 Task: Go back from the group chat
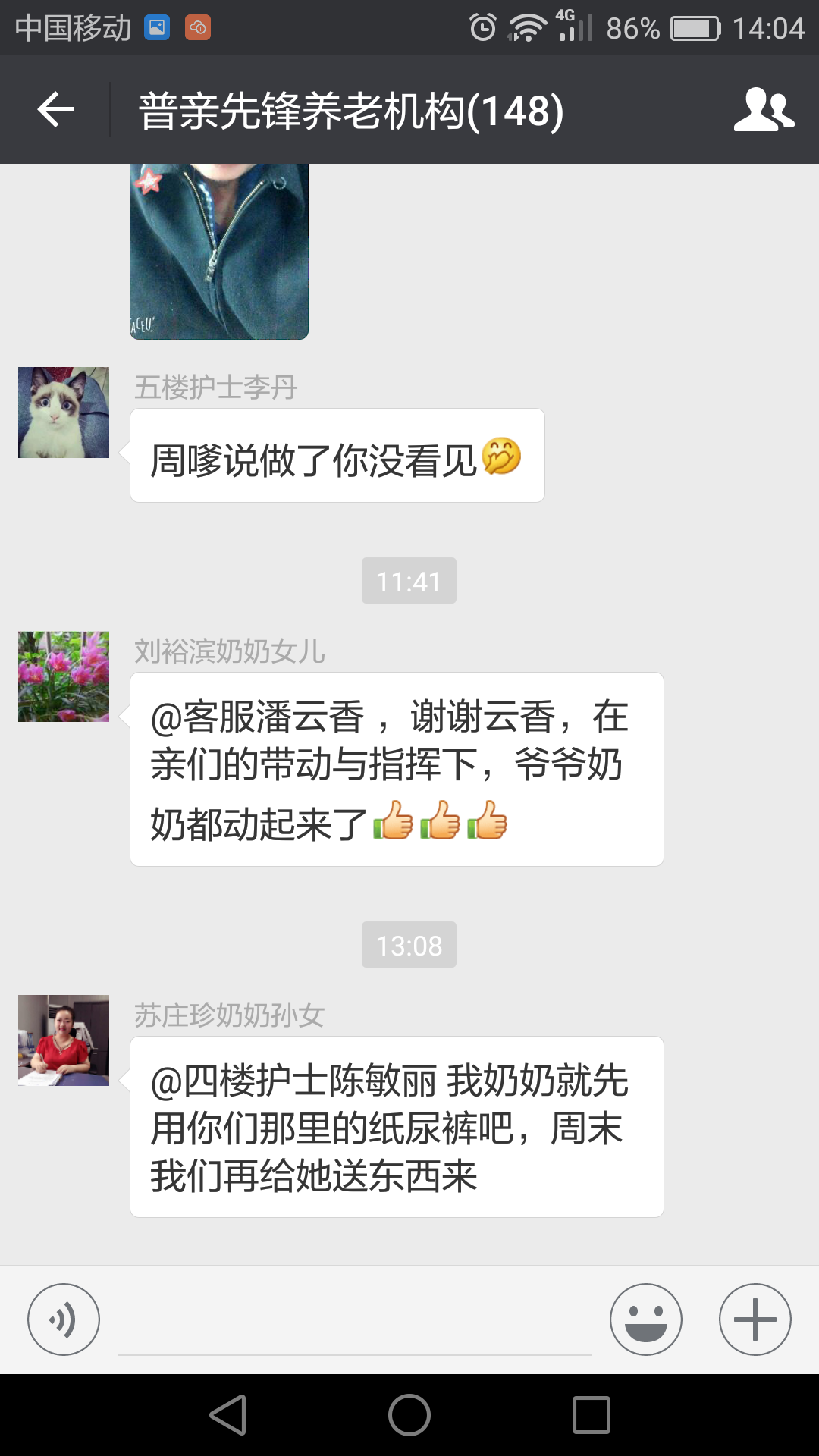(55, 111)
